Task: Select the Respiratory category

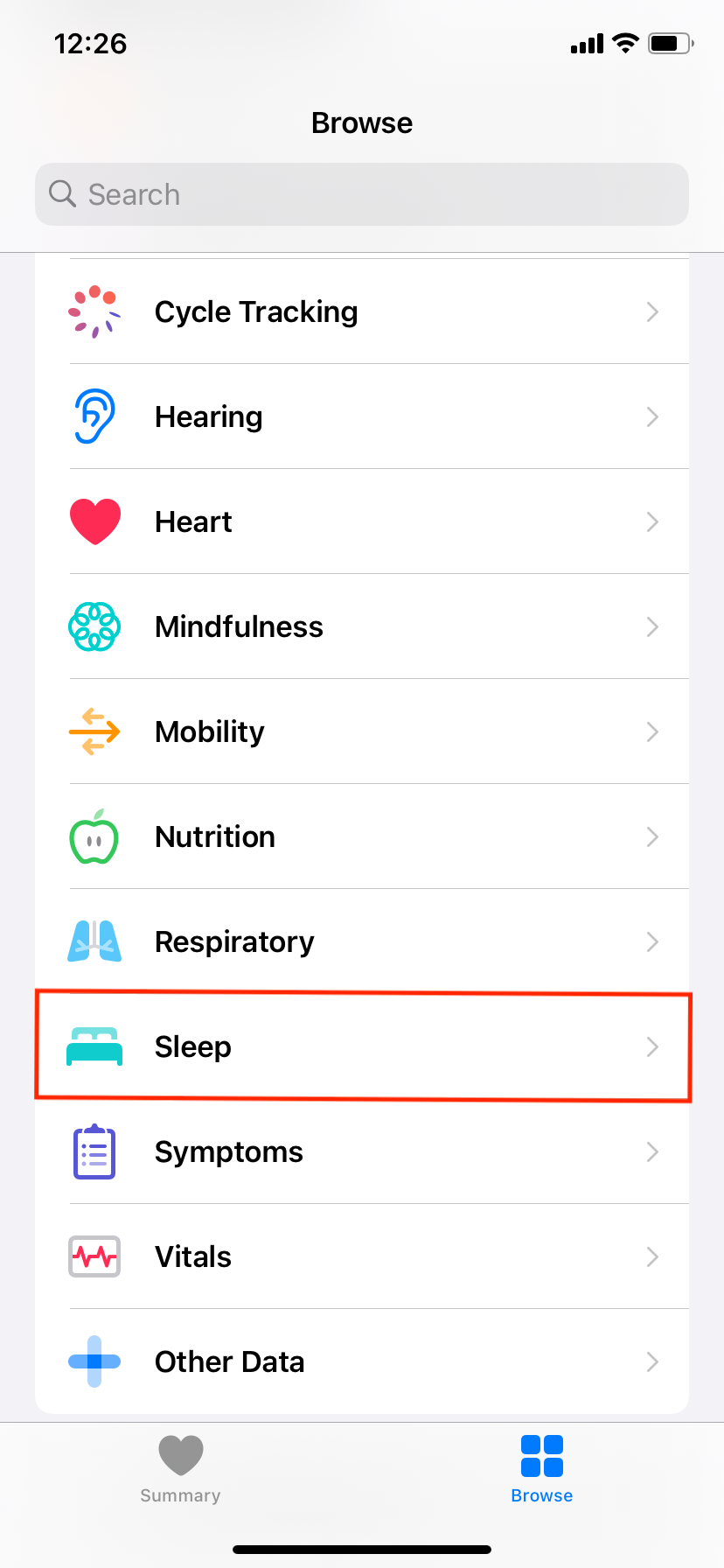Action: (x=362, y=941)
